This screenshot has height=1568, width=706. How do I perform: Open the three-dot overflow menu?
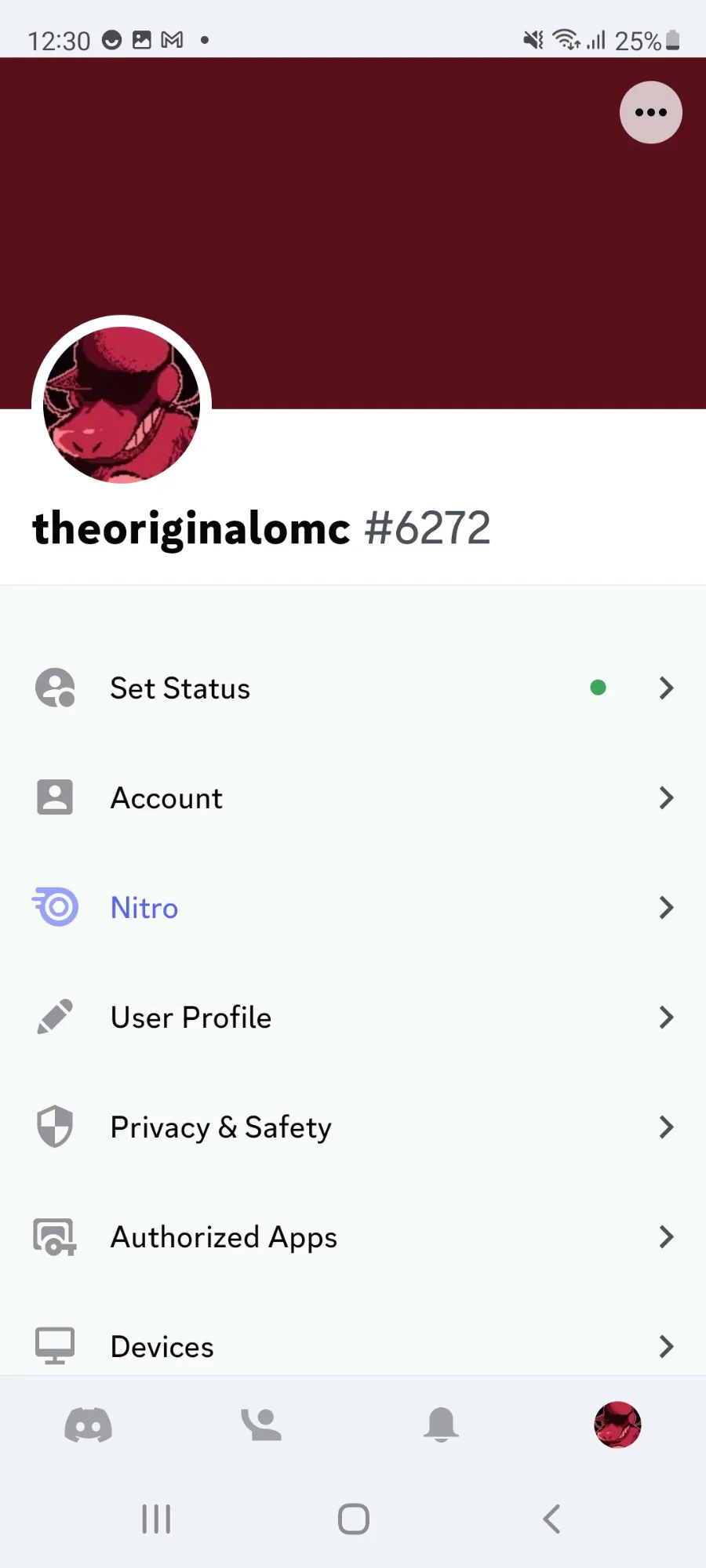click(x=650, y=112)
